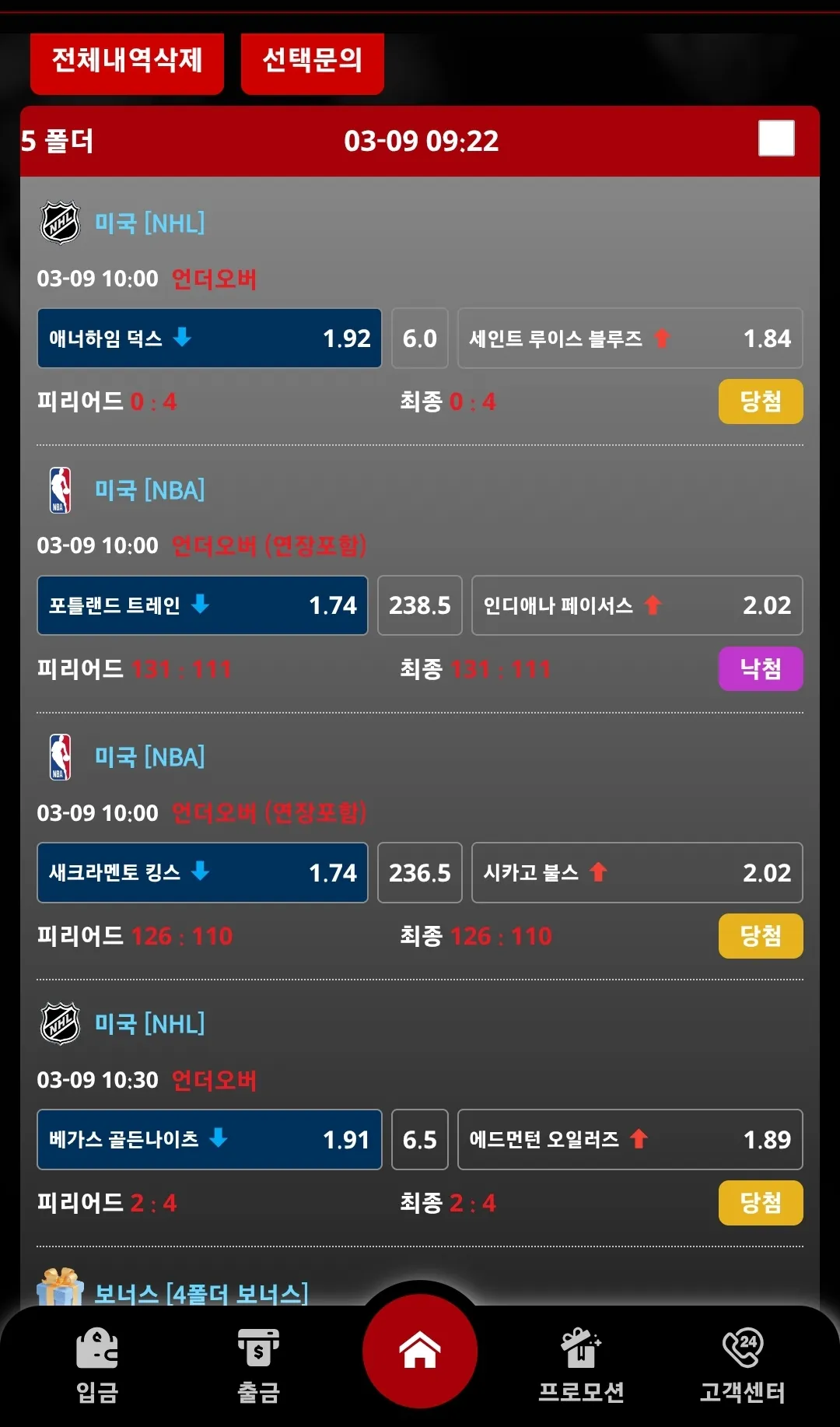
Task: Check the box on the 5 폴더 slip
Action: [776, 138]
